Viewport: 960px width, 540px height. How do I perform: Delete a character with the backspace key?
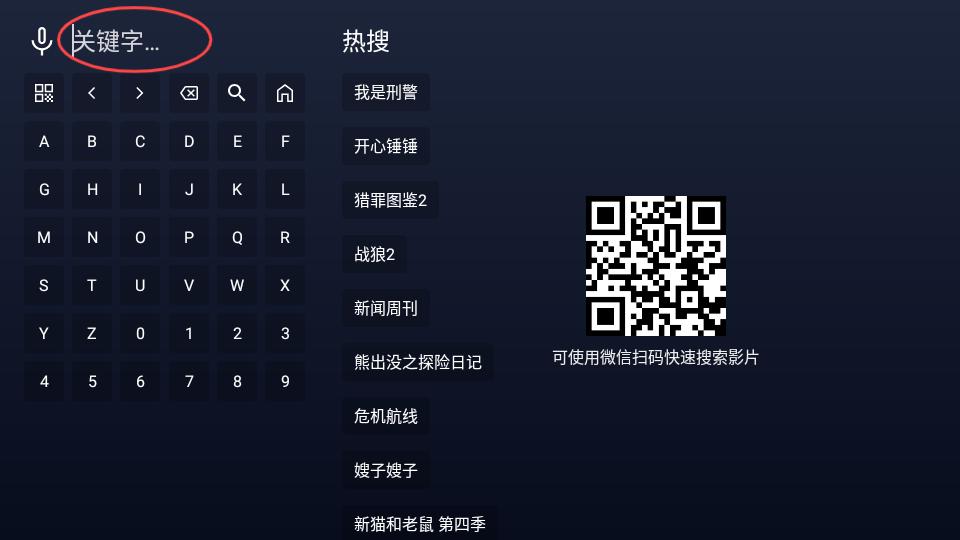coord(189,93)
